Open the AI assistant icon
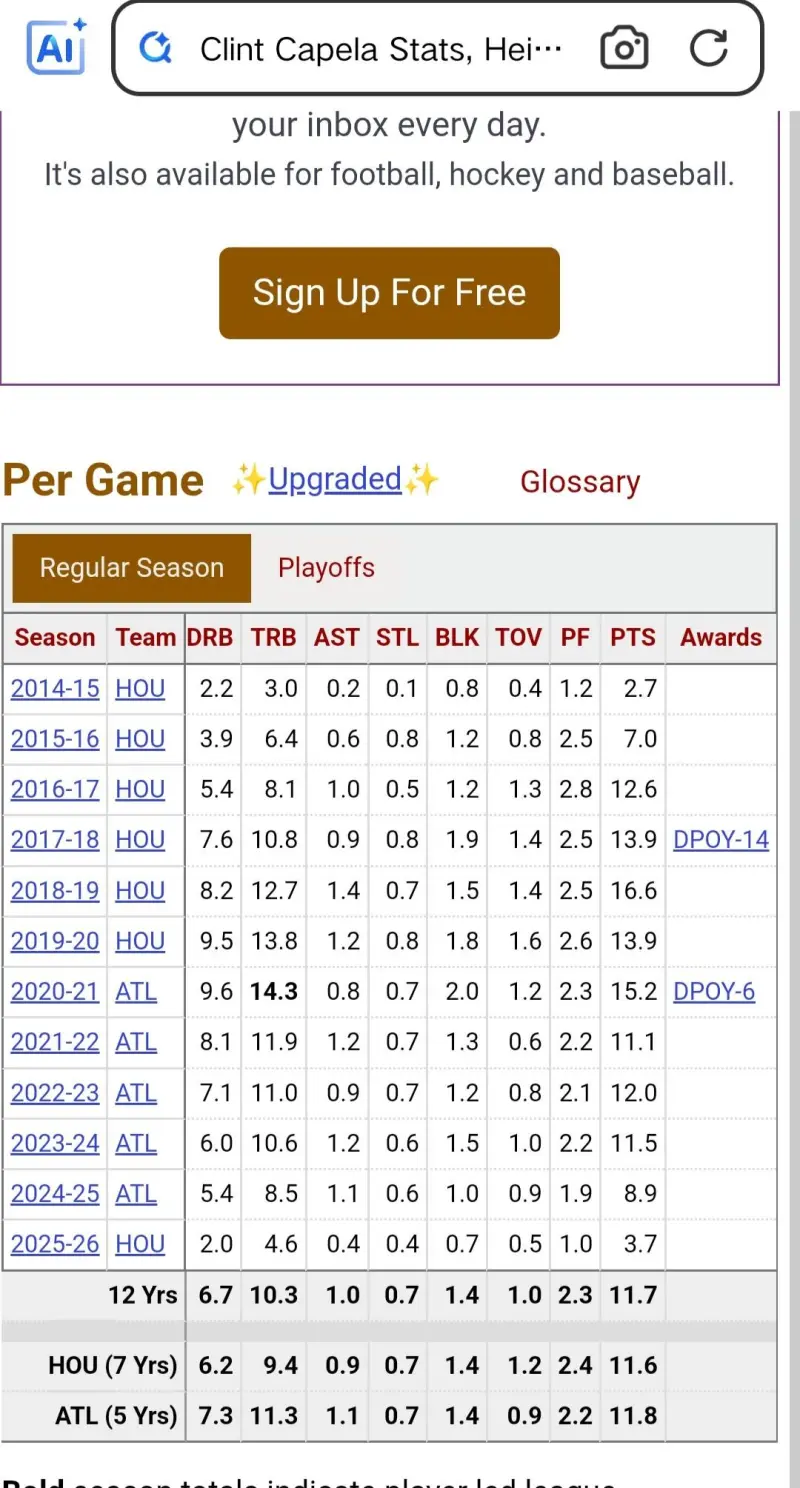 click(x=57, y=47)
